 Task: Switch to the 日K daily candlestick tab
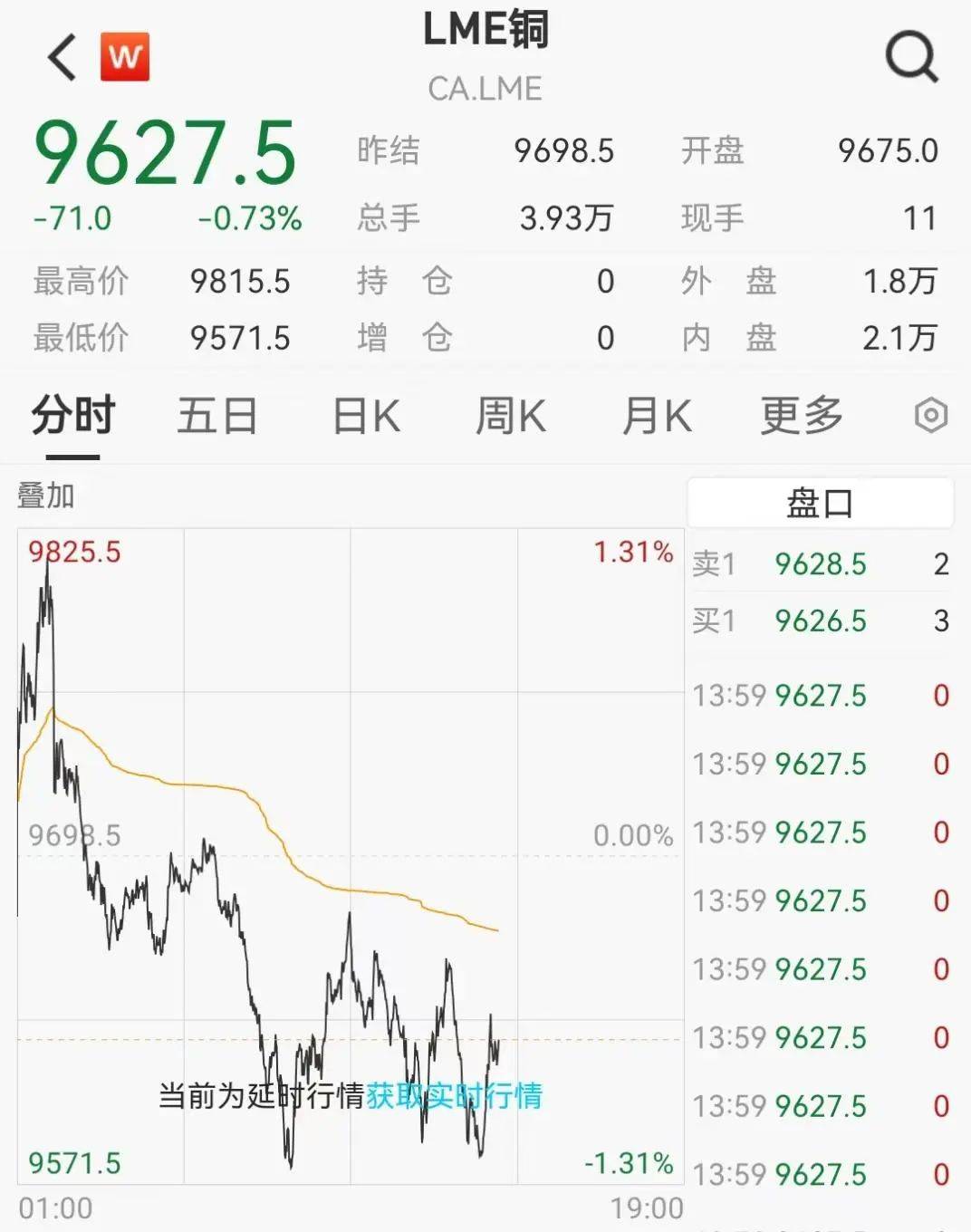pos(364,416)
